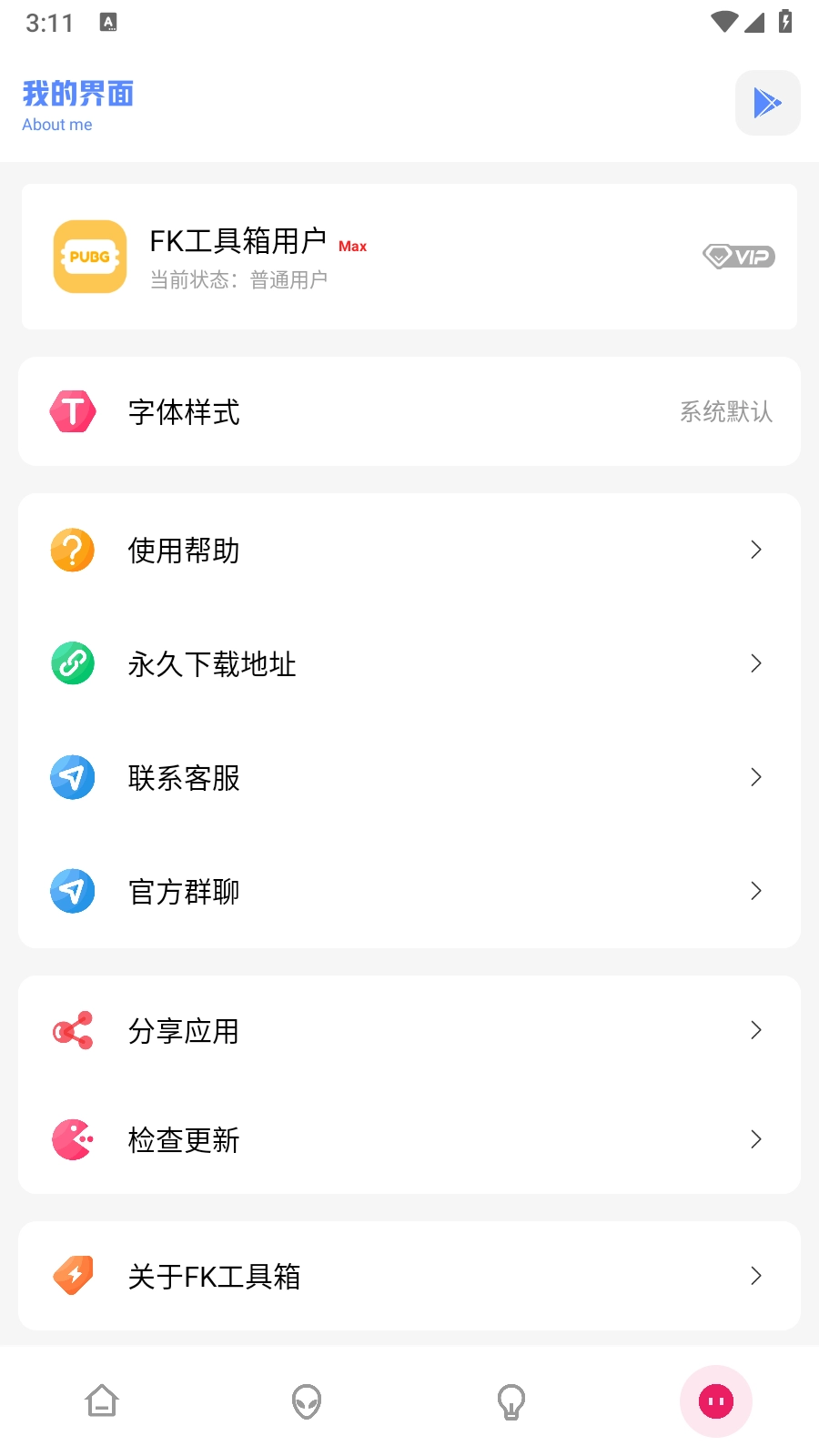Screen dimensions: 819x1456
Task: Expand the 使用帮助 row chevron
Action: point(755,550)
